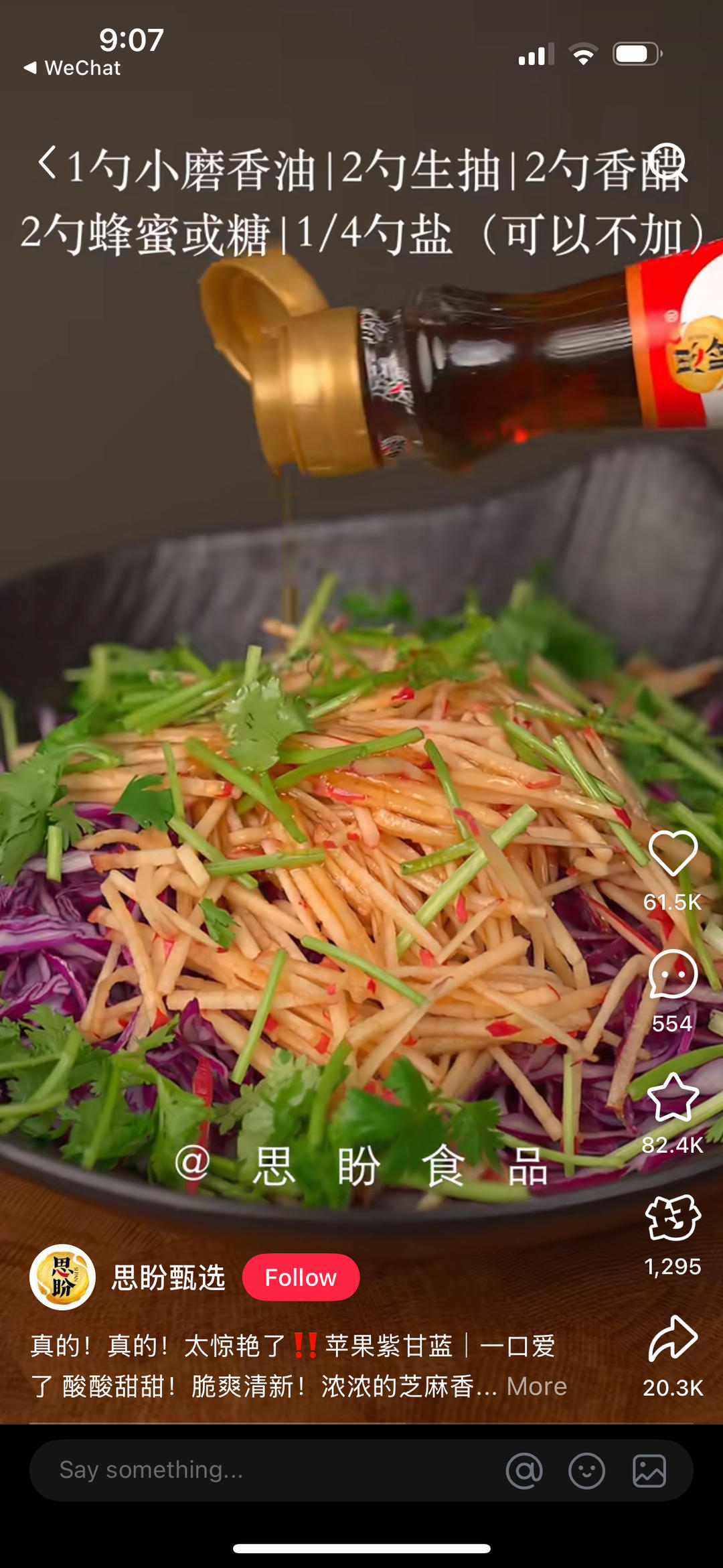Follow the 思盼甄选 account
The width and height of the screenshot is (723, 1568).
pyautogui.click(x=301, y=1277)
